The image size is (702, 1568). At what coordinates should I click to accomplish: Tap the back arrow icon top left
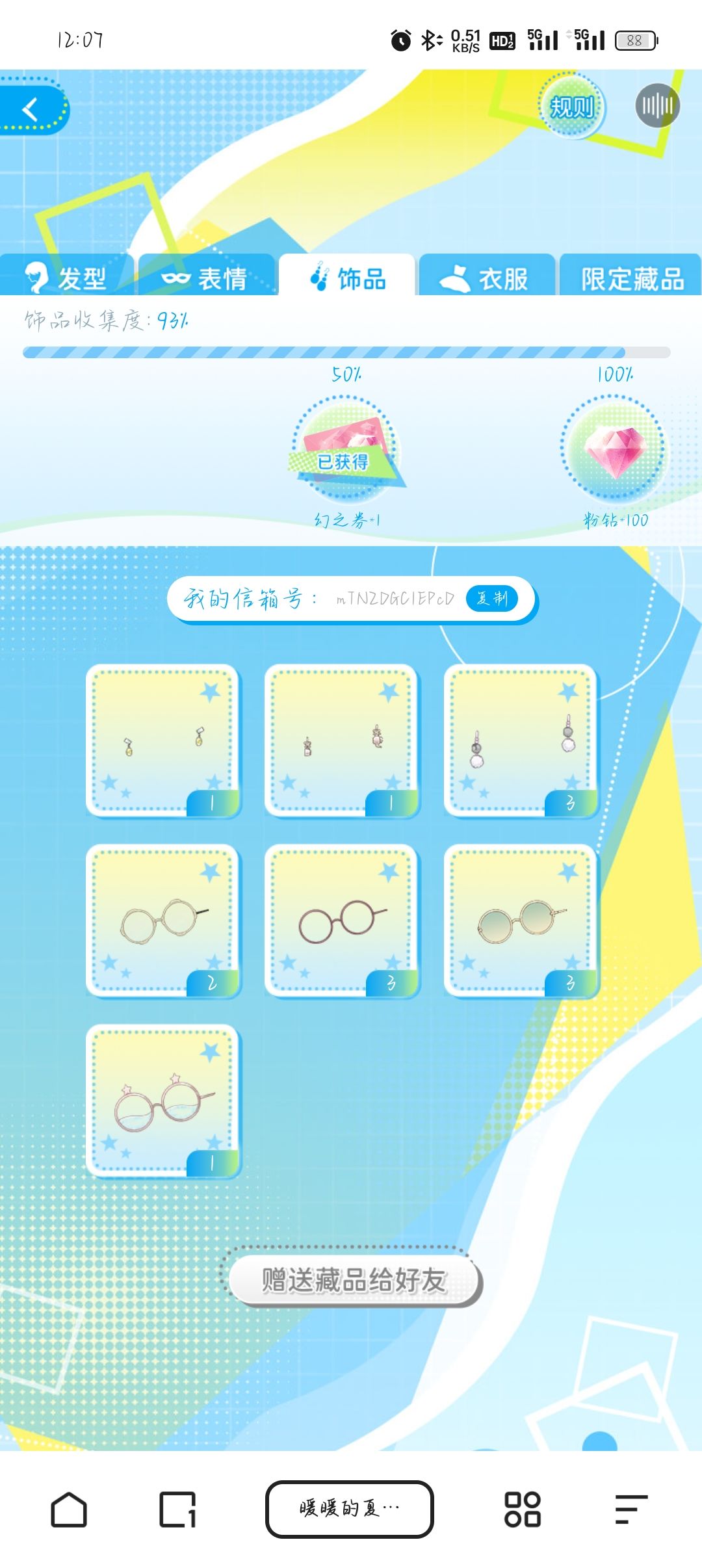pos(29,109)
